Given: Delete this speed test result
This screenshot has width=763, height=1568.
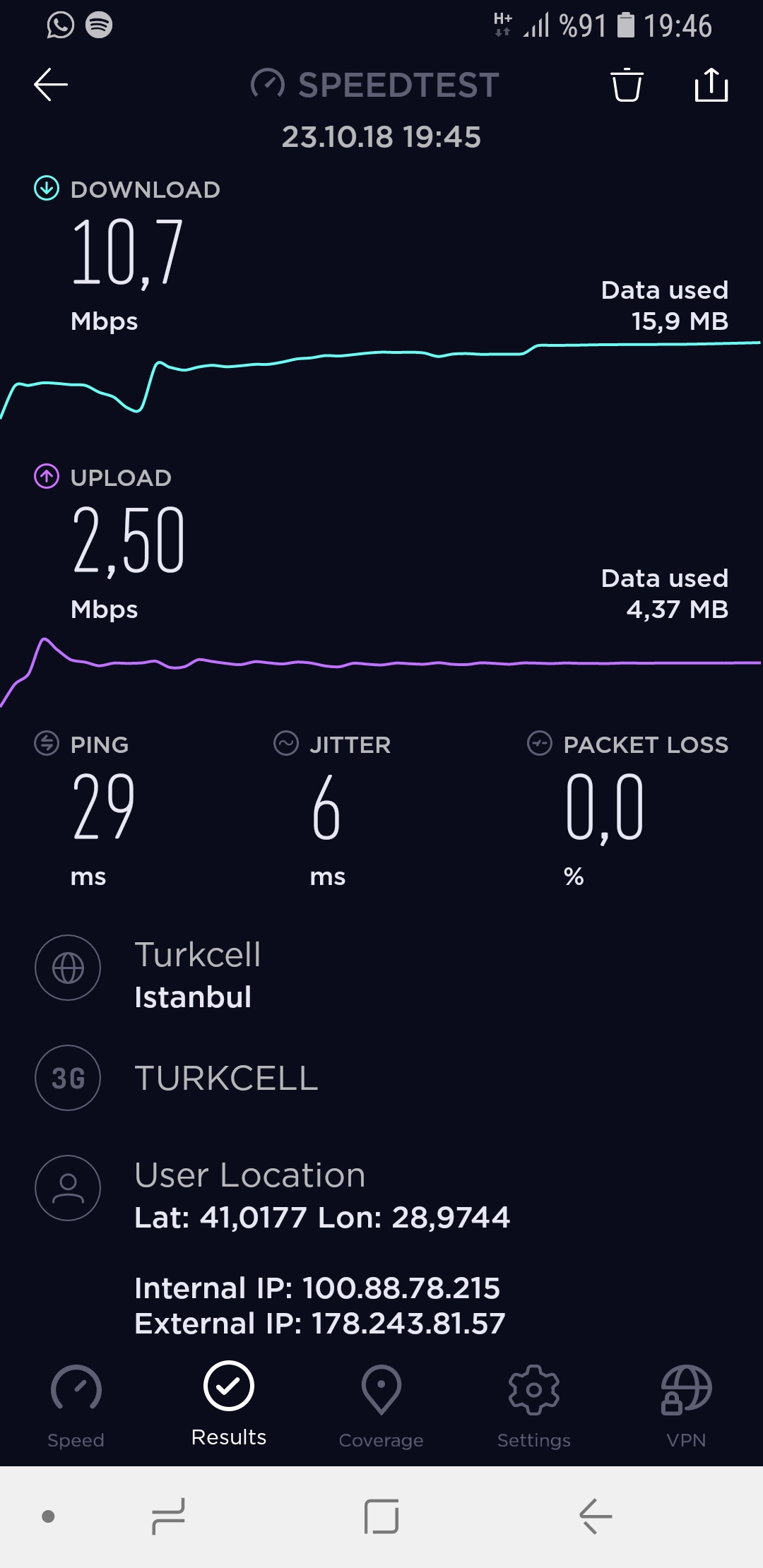Looking at the screenshot, I should (627, 85).
